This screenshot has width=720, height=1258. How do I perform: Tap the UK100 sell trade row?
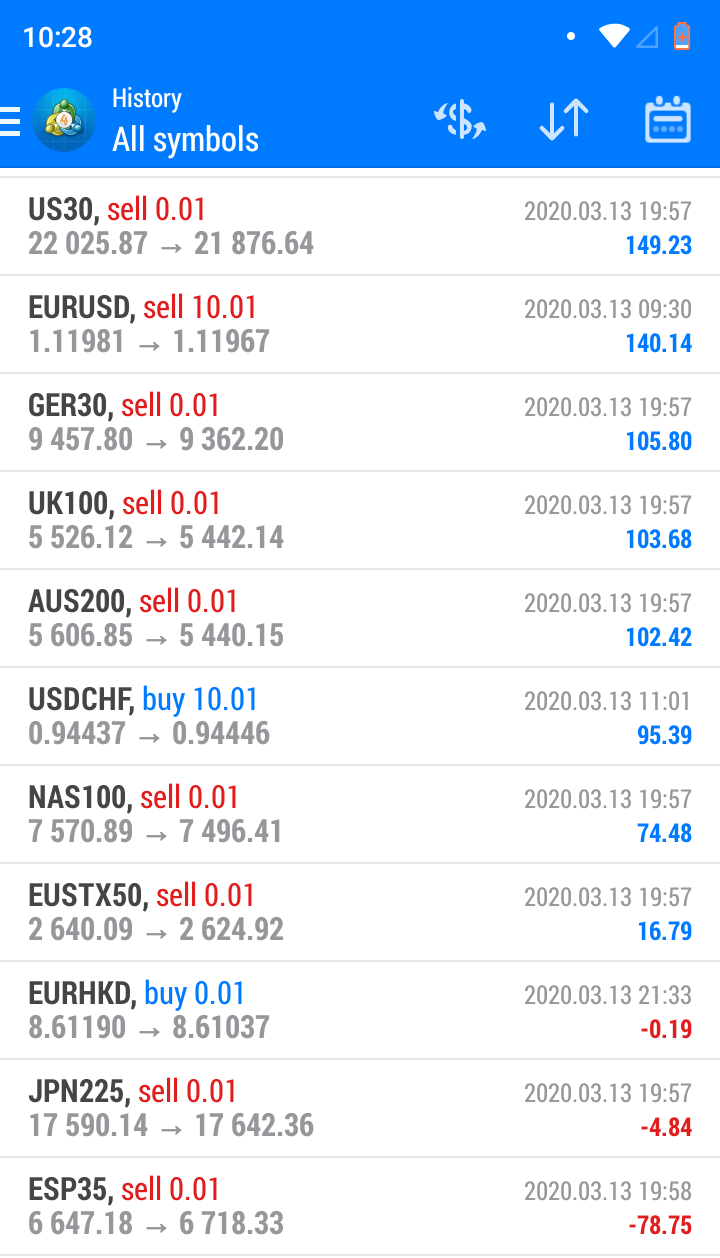pos(360,521)
